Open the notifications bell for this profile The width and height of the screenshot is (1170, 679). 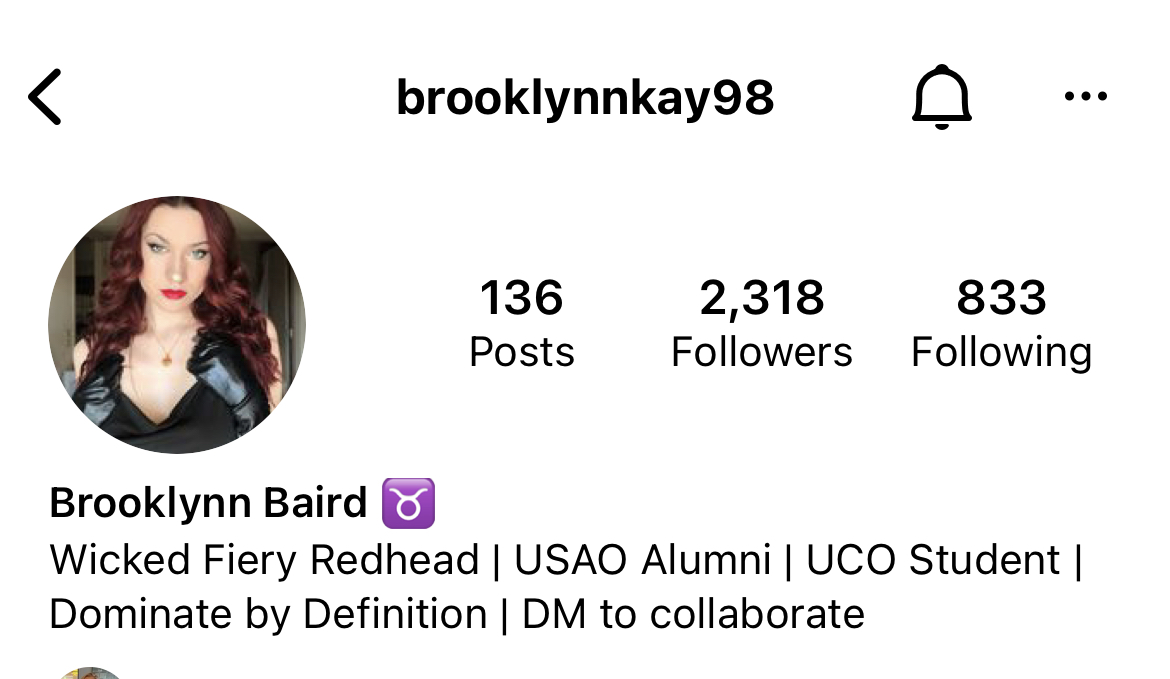click(x=941, y=97)
